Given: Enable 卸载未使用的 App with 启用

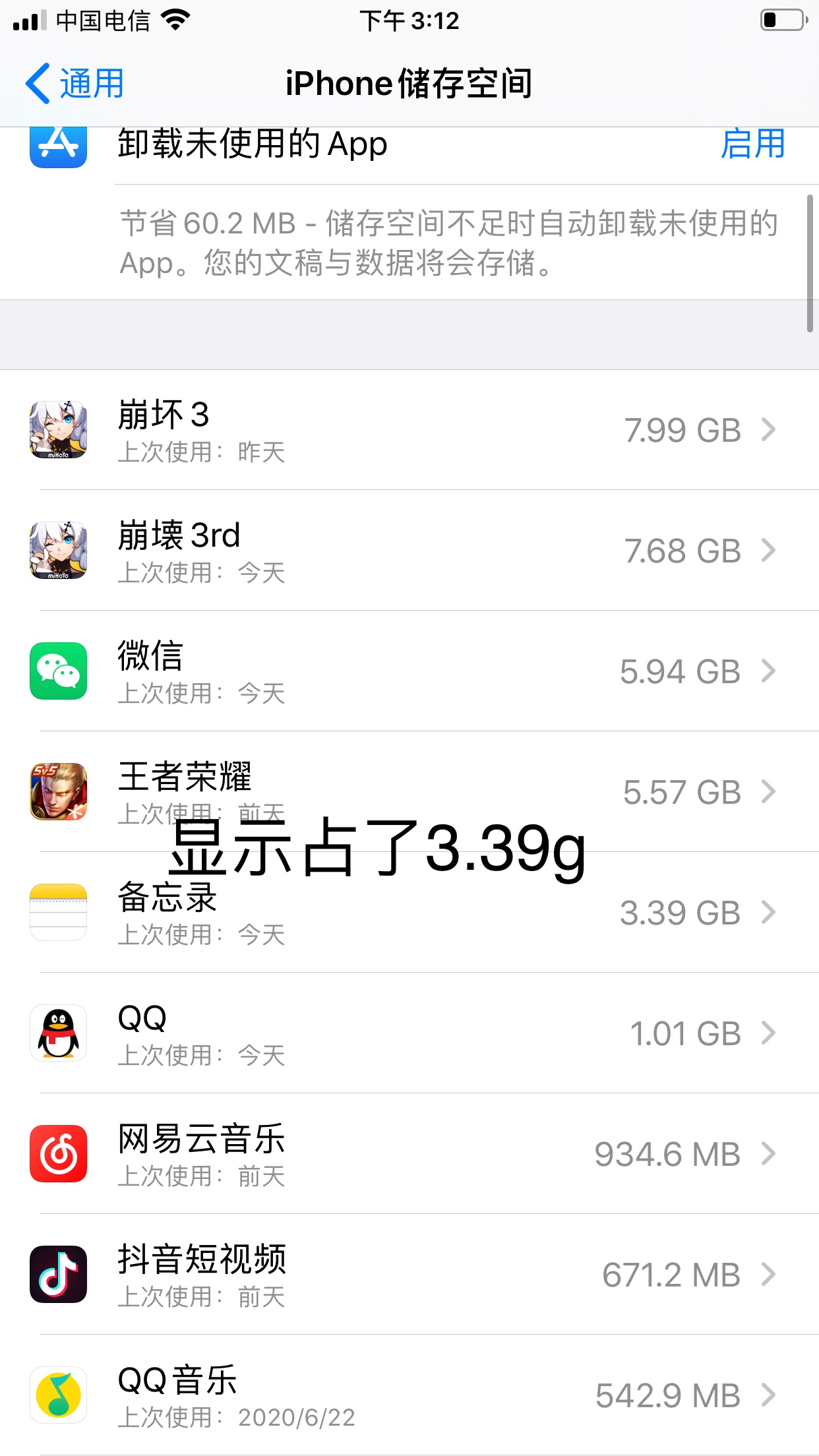Looking at the screenshot, I should click(x=752, y=144).
